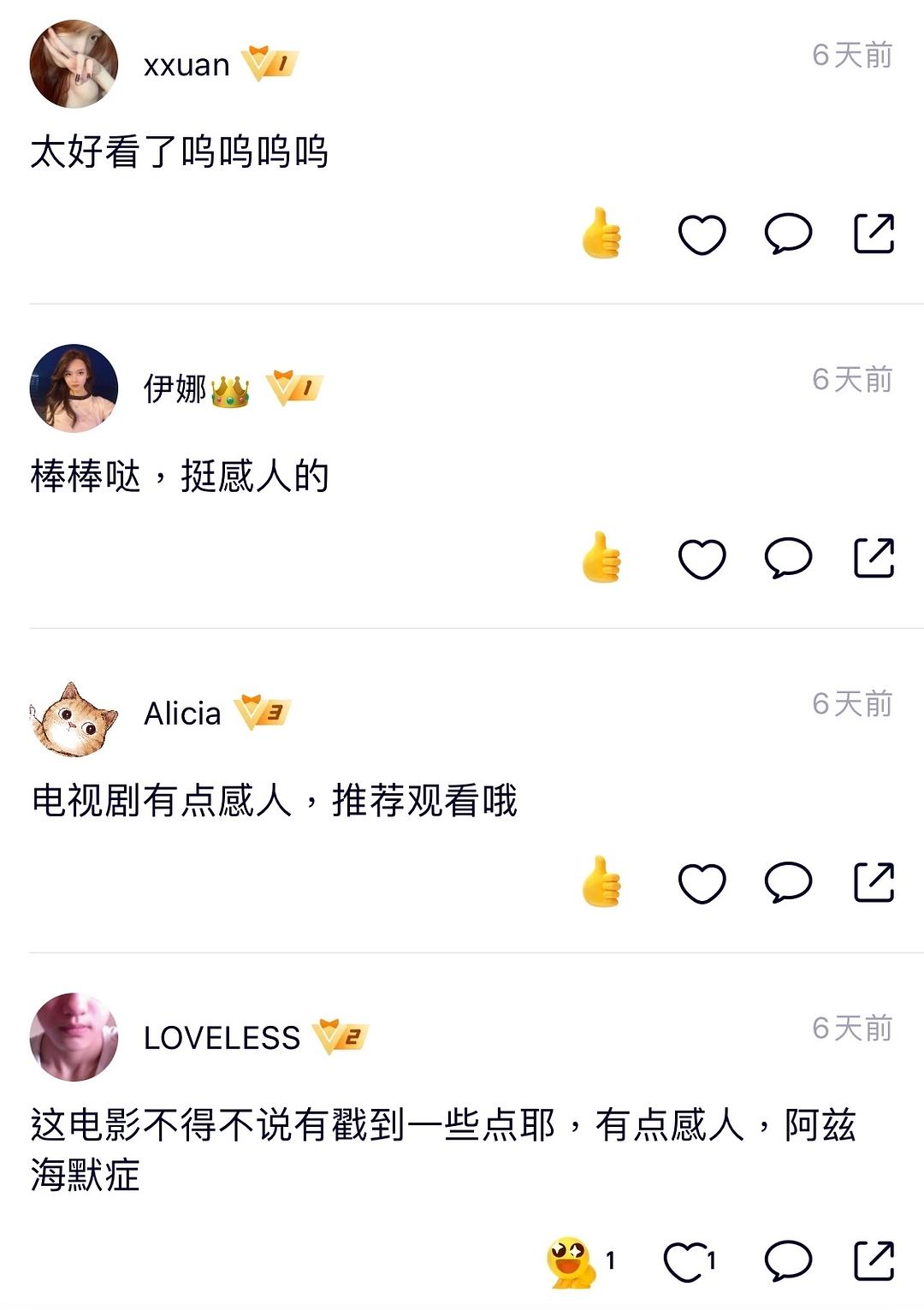Give a thumbs up to xxuan's comment
The height and width of the screenshot is (1310, 924).
pos(601,234)
